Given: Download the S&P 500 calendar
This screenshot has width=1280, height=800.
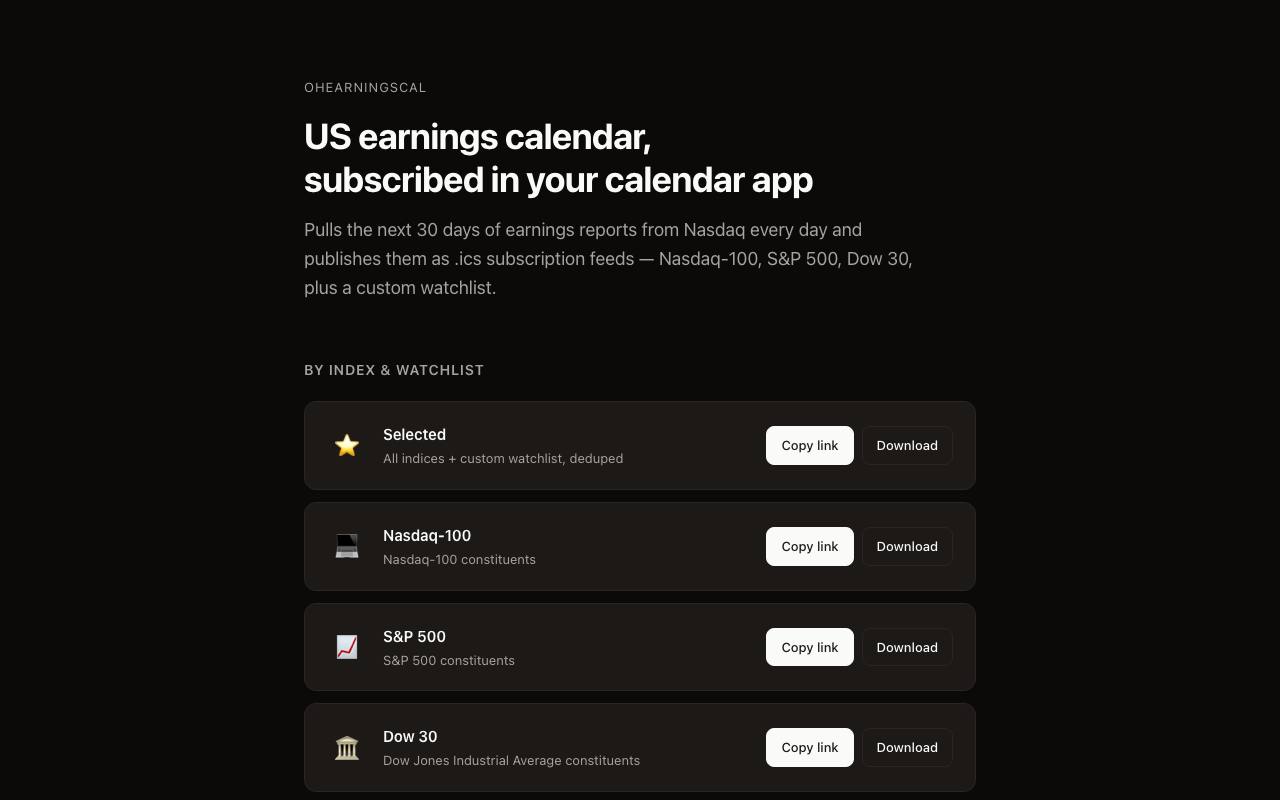Looking at the screenshot, I should tap(907, 647).
